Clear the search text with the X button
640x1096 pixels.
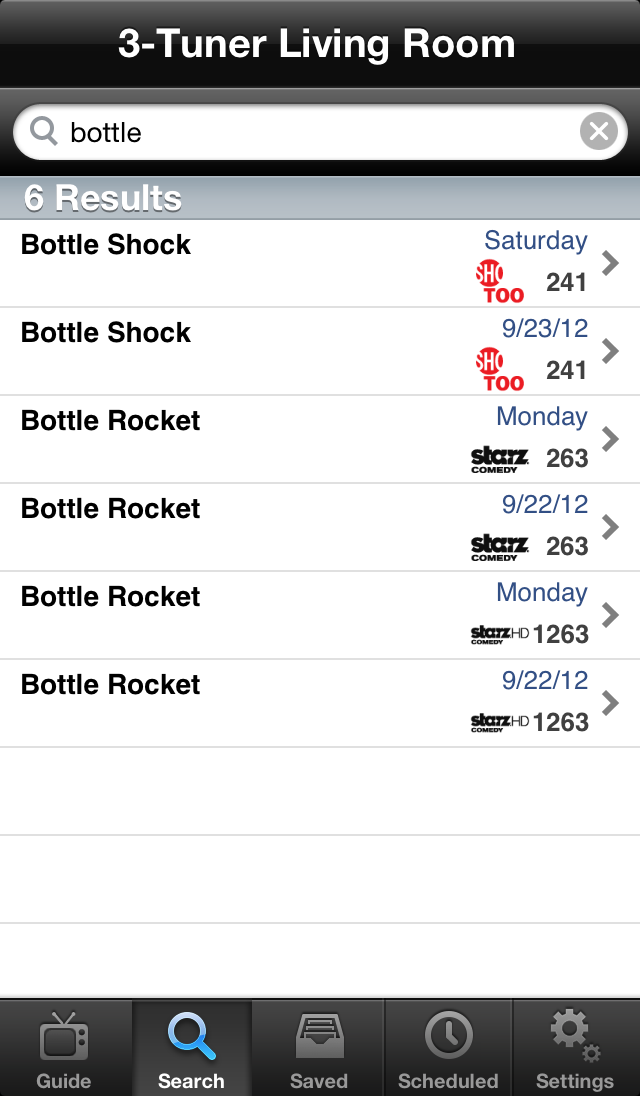(x=598, y=132)
